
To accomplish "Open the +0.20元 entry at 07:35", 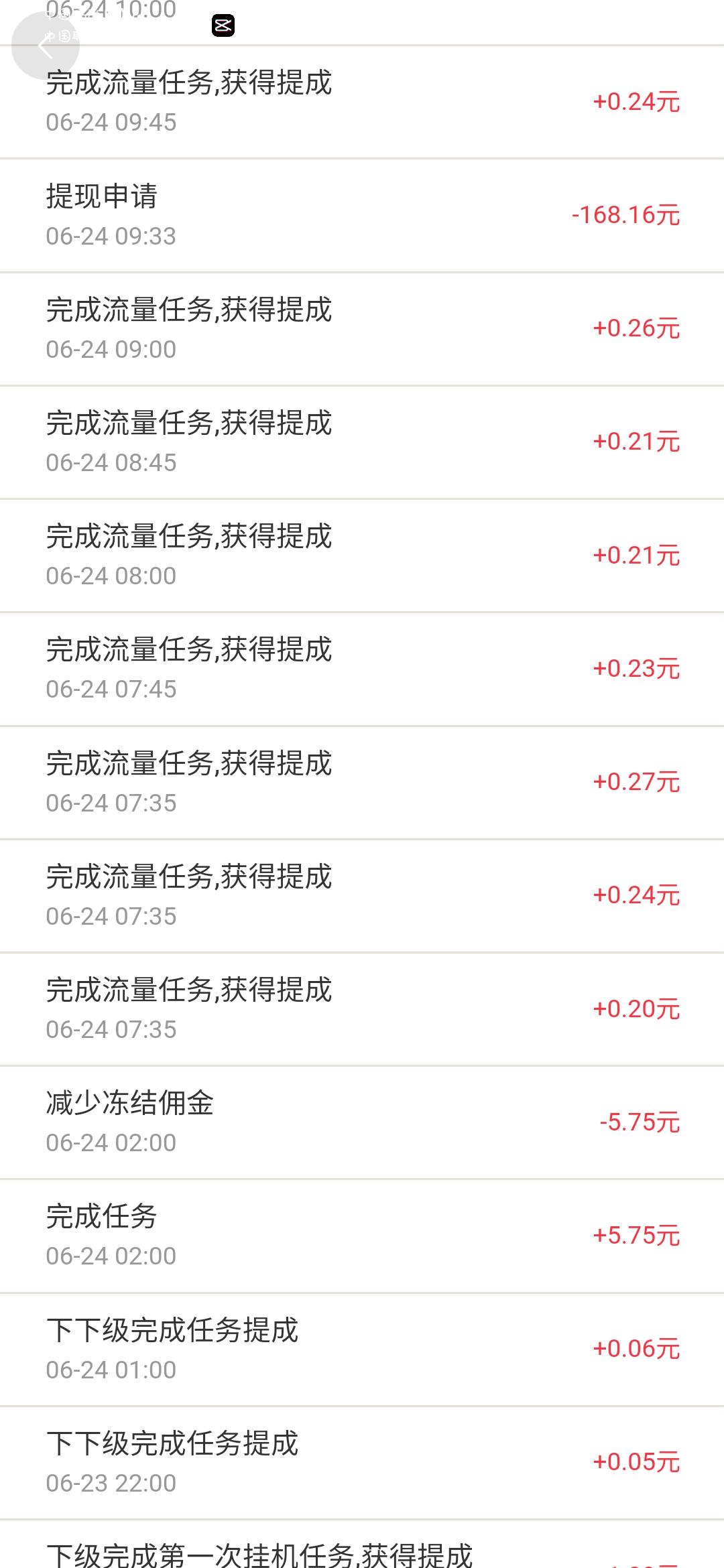I will [x=636, y=1008].
